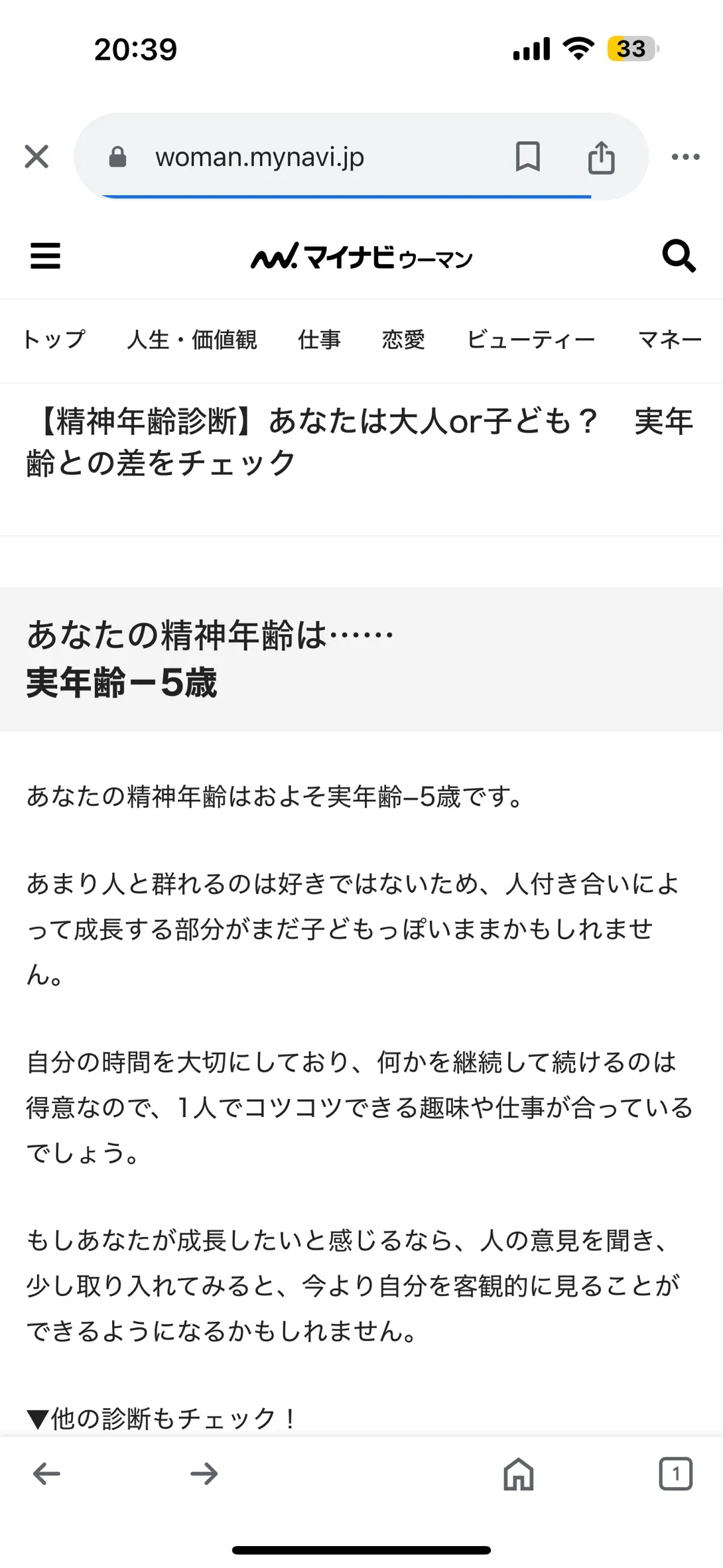Switch to the トップ tab
Viewport: 723px width, 1568px height.
coord(53,340)
